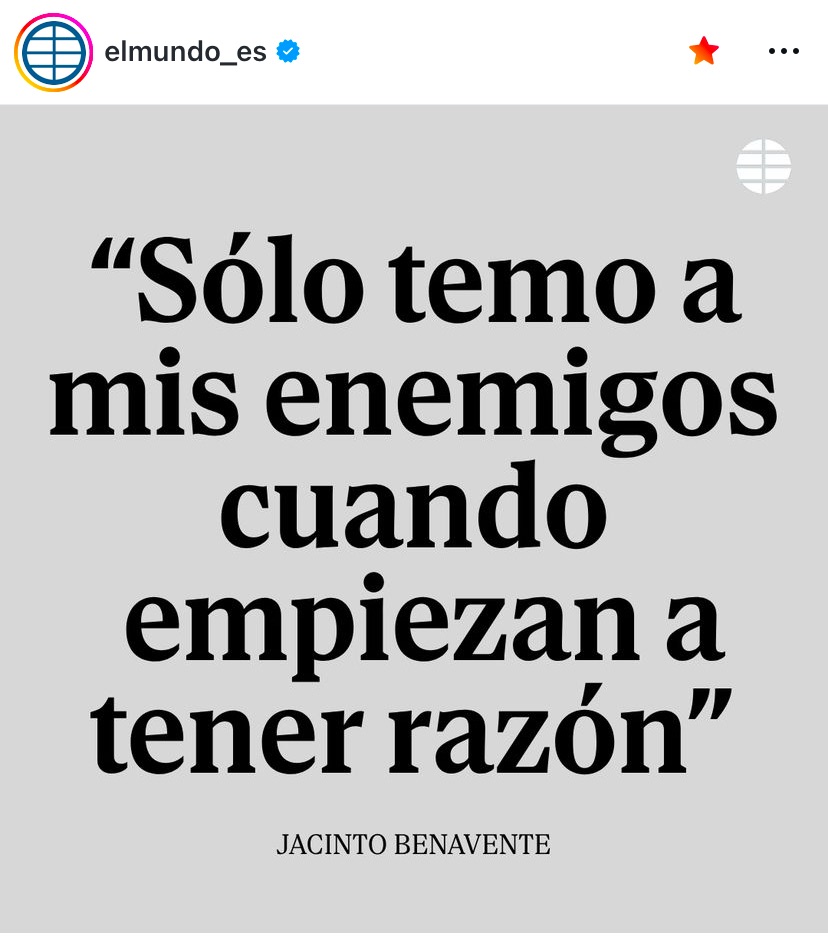
Task: Open the three-dot post options menu
Action: point(783,51)
